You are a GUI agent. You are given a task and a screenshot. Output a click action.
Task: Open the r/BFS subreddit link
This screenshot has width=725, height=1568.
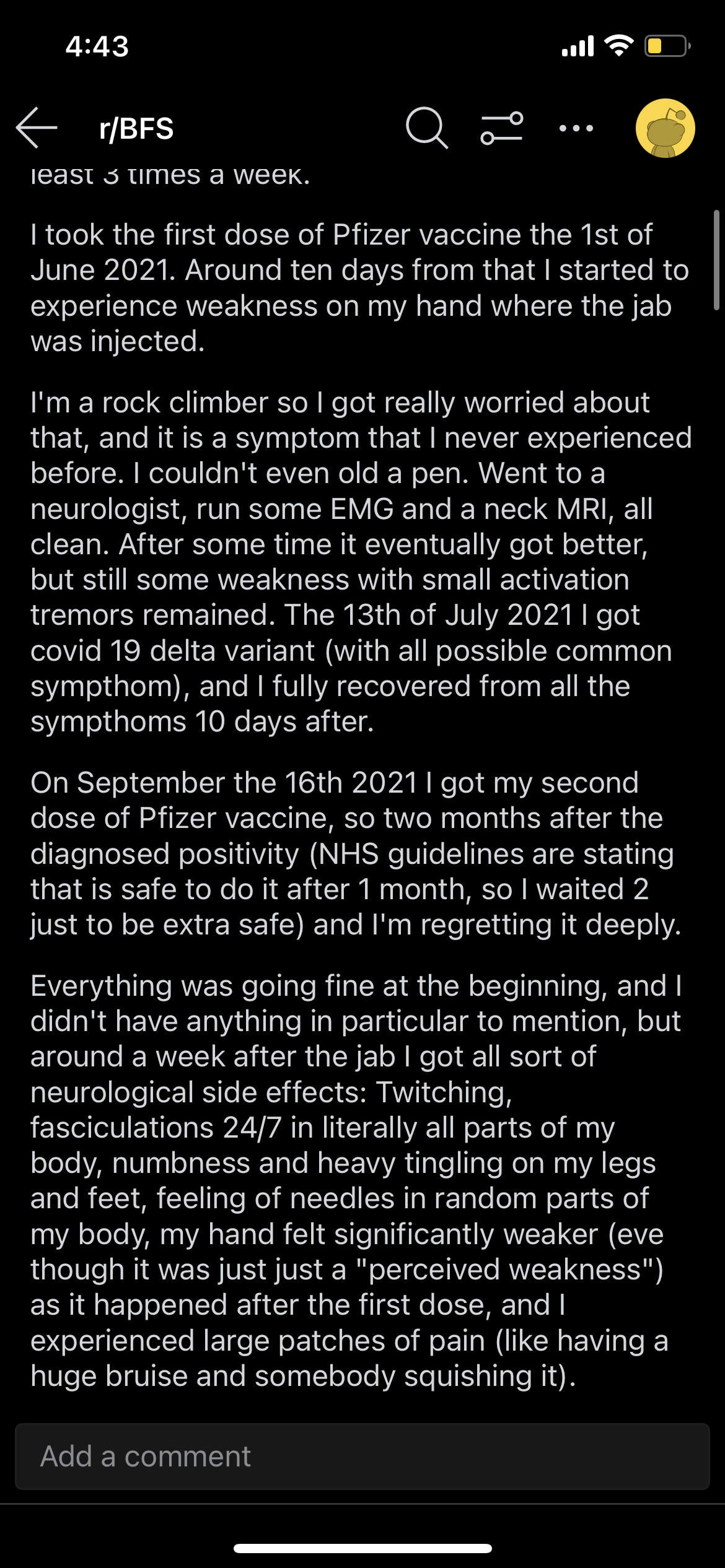point(136,129)
